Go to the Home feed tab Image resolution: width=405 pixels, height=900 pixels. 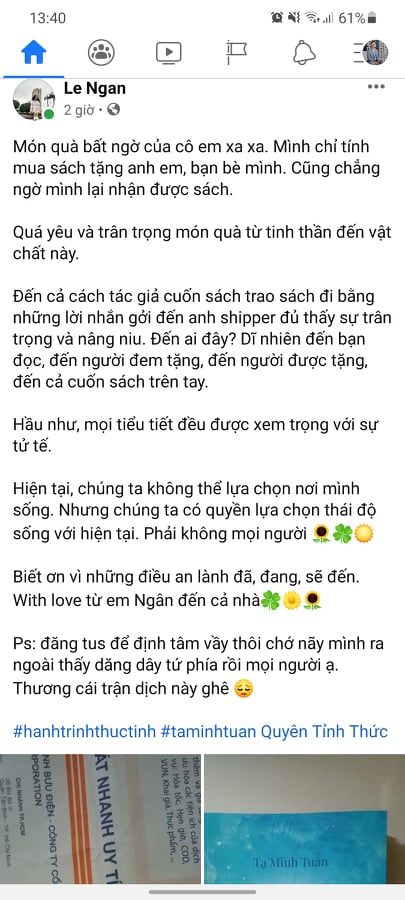tap(34, 53)
